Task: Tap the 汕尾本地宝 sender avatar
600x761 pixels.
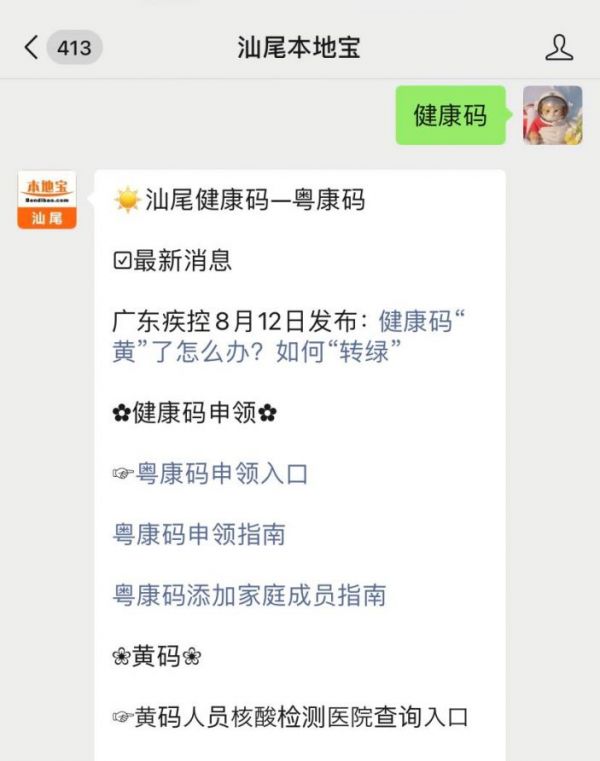Action: tap(47, 199)
